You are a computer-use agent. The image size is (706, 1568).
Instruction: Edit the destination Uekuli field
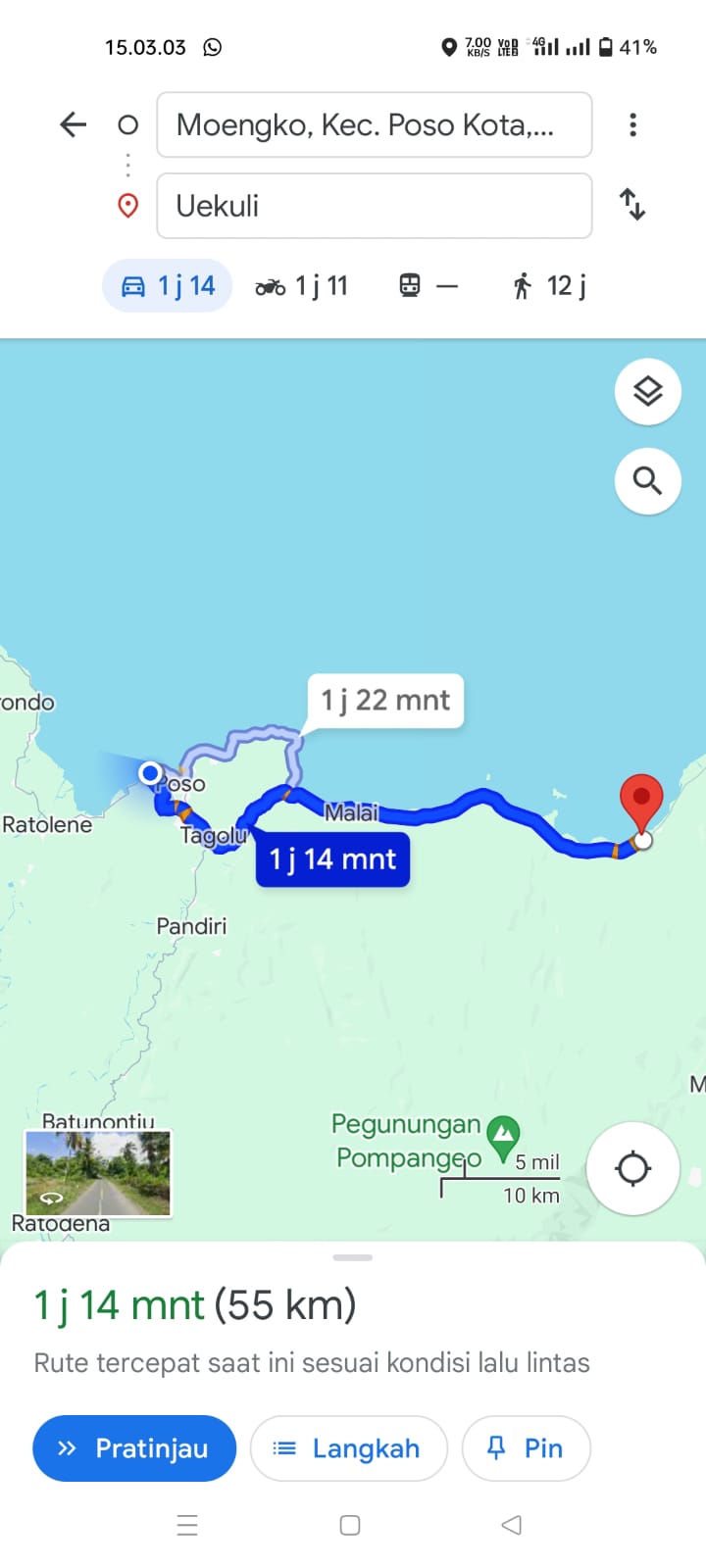[375, 206]
